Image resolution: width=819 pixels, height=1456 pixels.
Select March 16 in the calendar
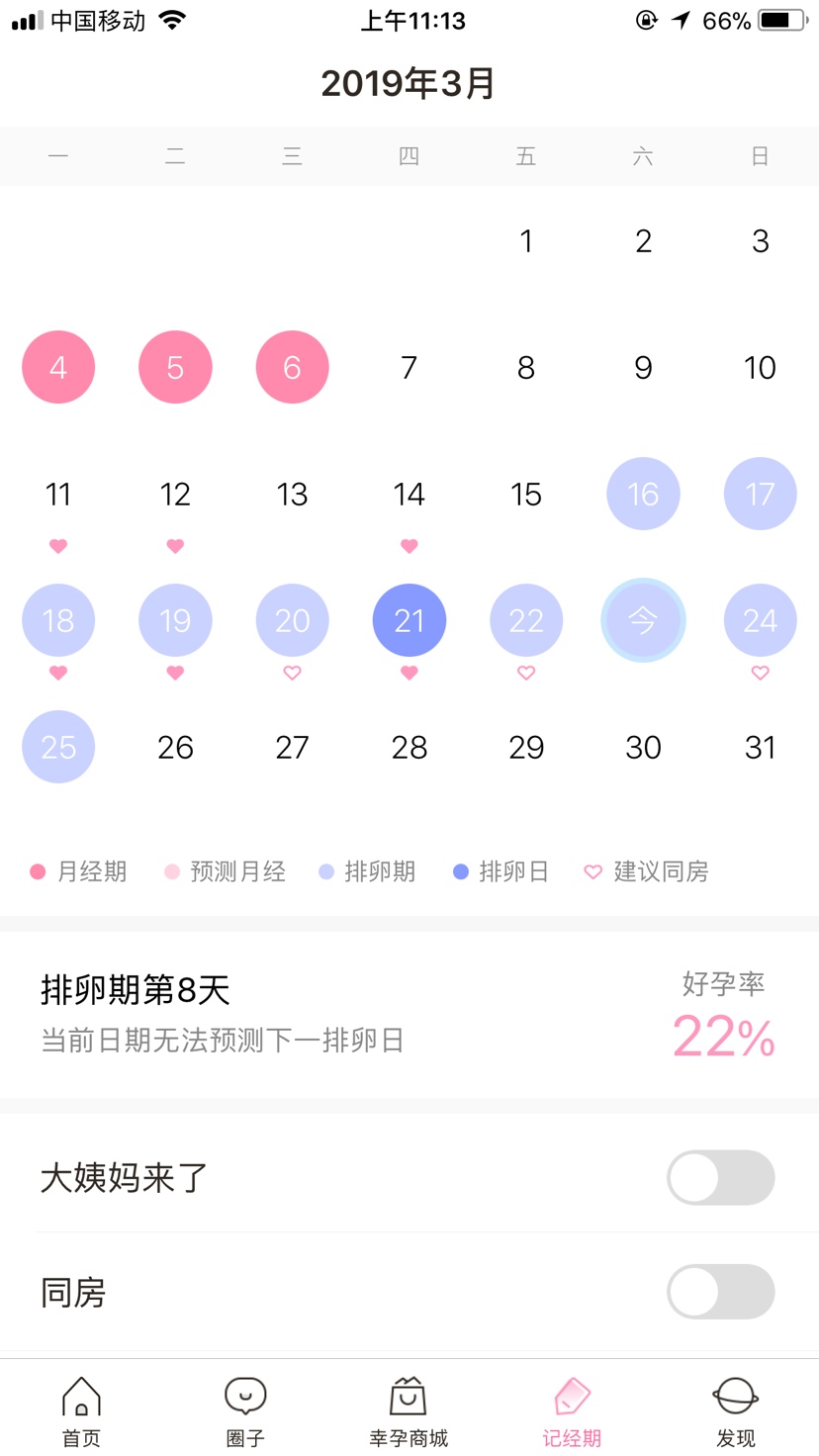[x=643, y=494]
